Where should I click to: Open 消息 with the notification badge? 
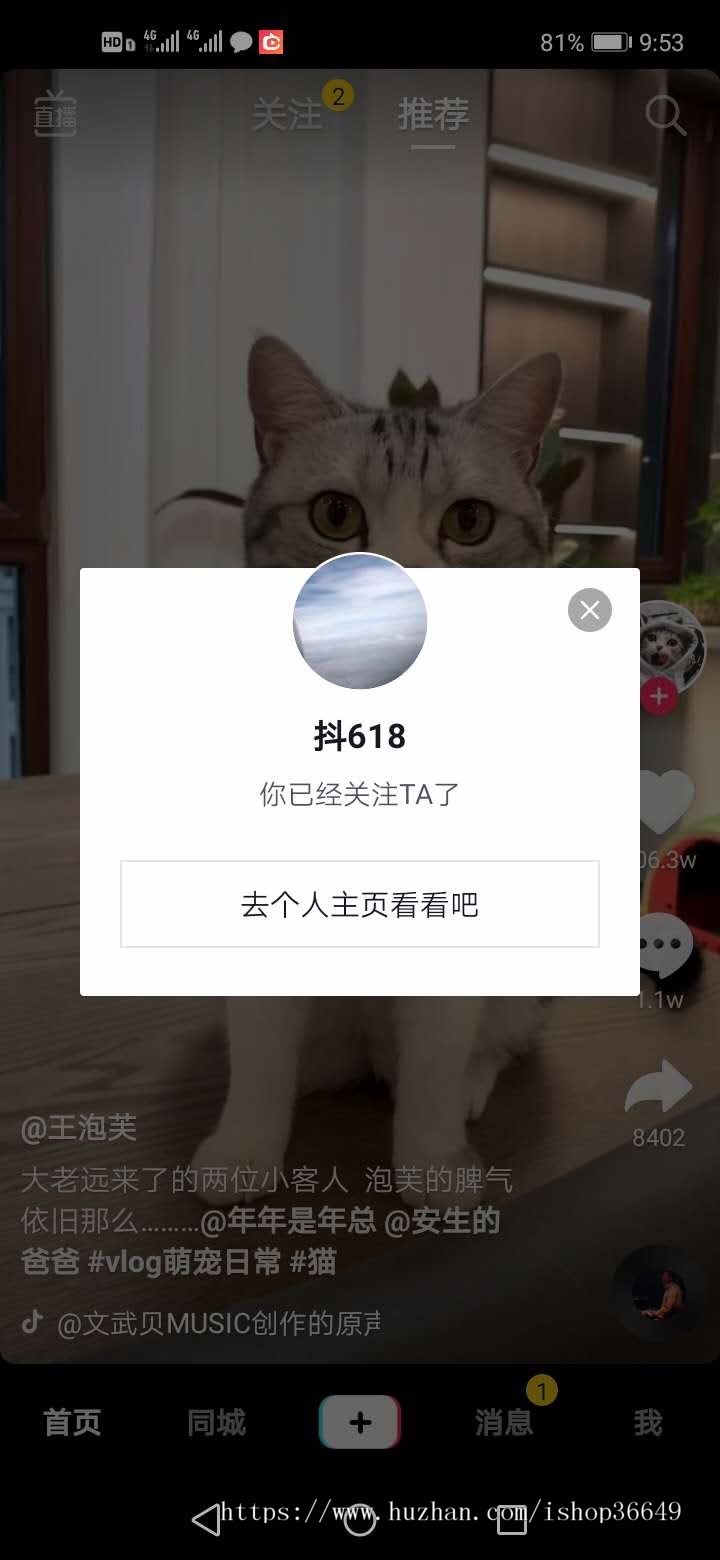click(x=503, y=1421)
